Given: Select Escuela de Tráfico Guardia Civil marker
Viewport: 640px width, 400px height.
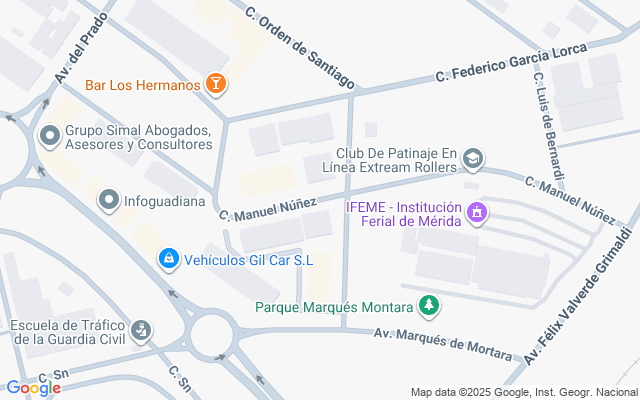Looking at the screenshot, I should point(142,329).
